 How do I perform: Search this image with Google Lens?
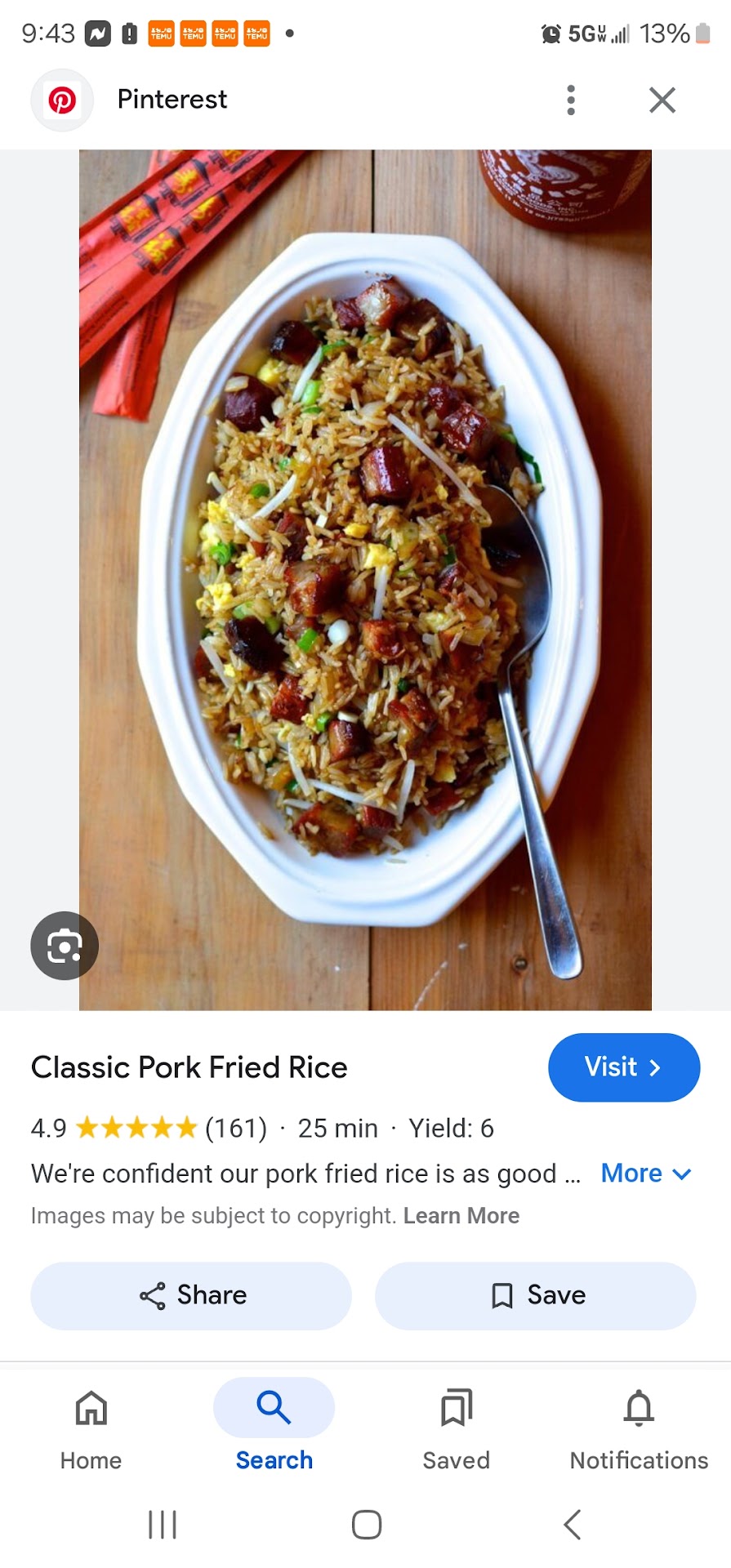click(x=65, y=946)
